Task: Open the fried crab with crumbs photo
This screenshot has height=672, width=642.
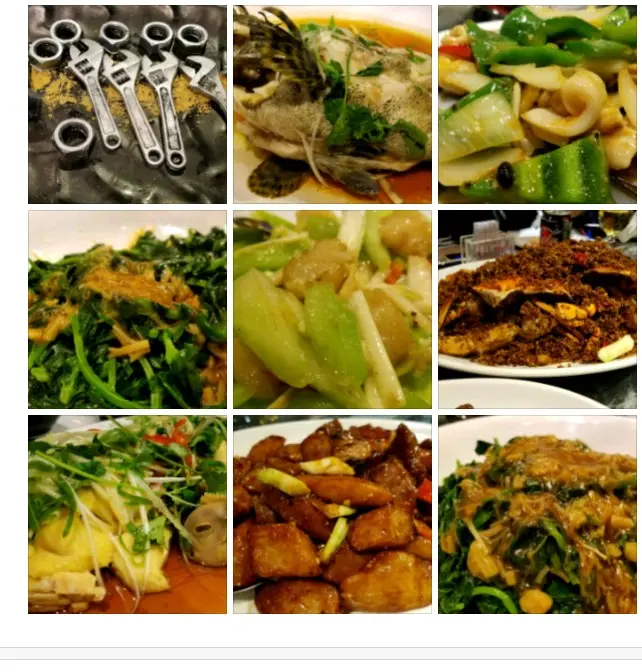Action: coord(537,309)
